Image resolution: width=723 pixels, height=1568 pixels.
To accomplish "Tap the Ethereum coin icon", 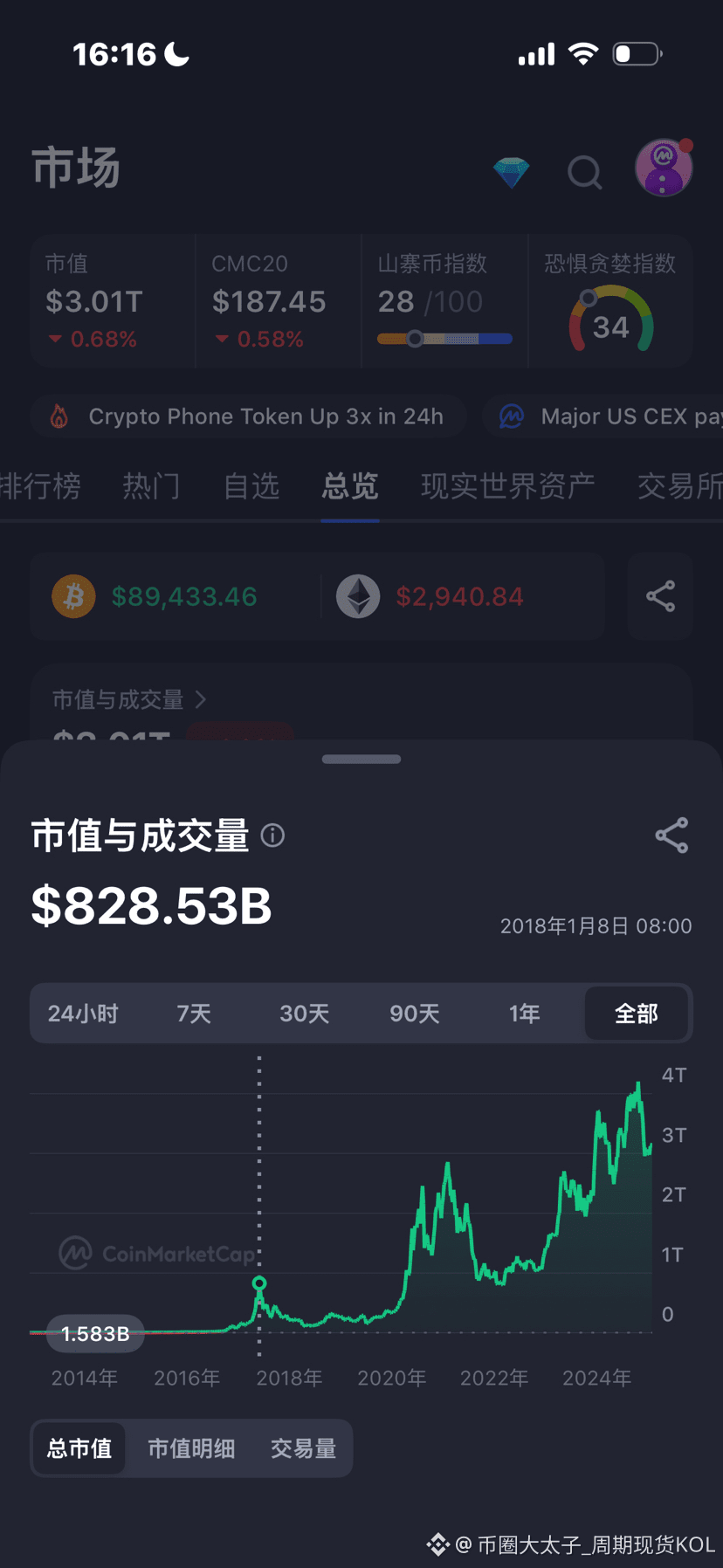I will pos(357,596).
